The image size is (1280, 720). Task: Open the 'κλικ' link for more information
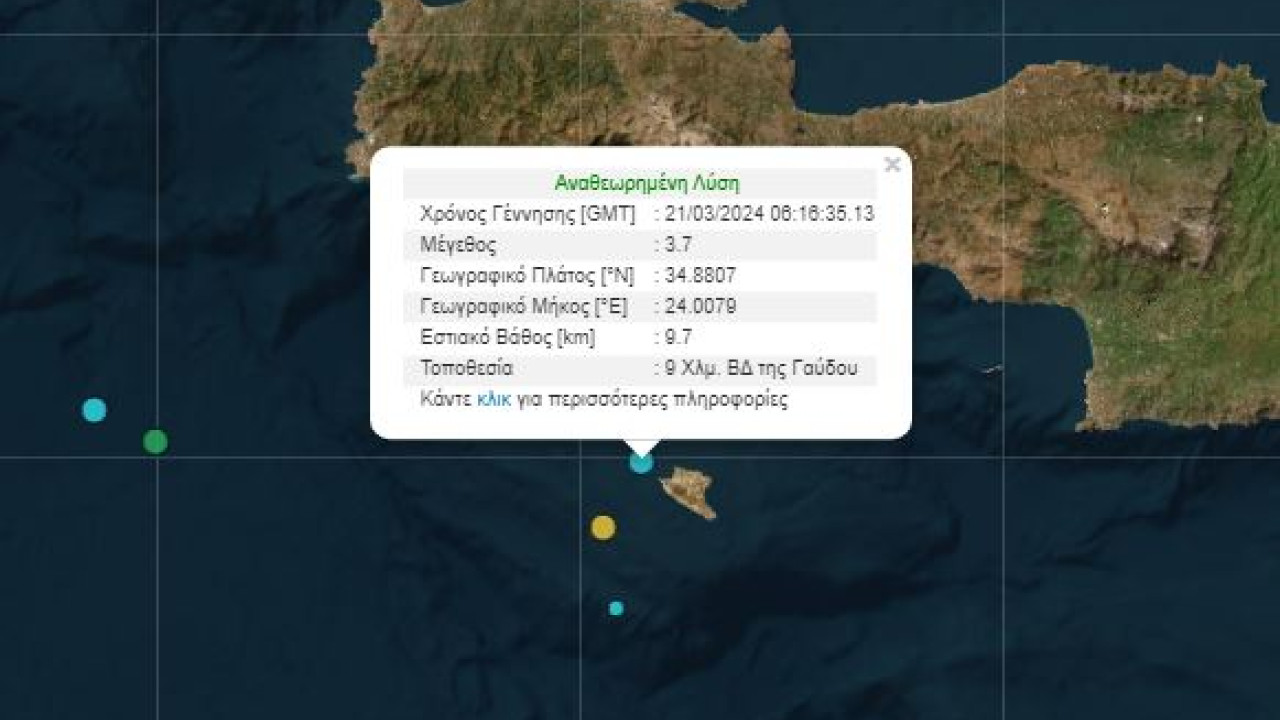click(x=494, y=400)
